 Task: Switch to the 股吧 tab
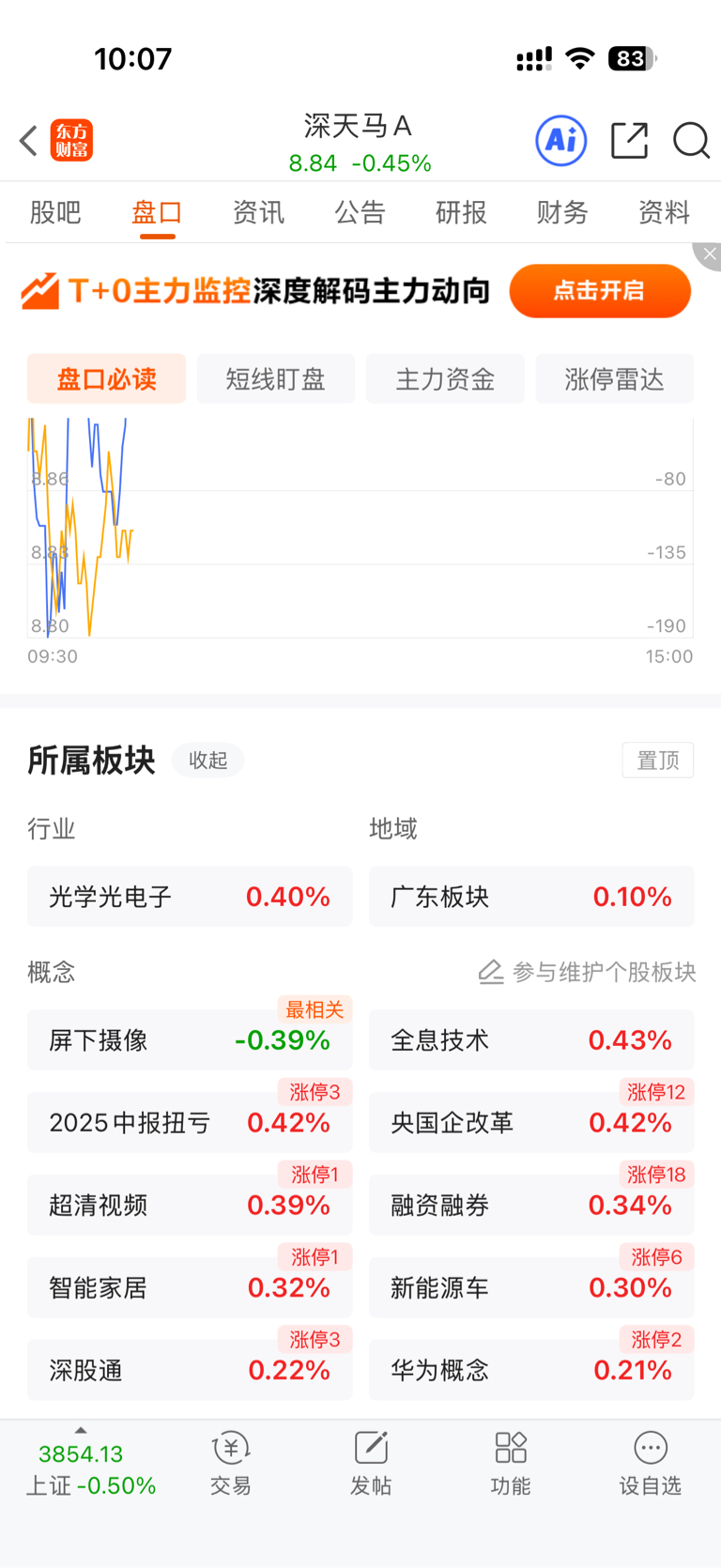(x=55, y=212)
